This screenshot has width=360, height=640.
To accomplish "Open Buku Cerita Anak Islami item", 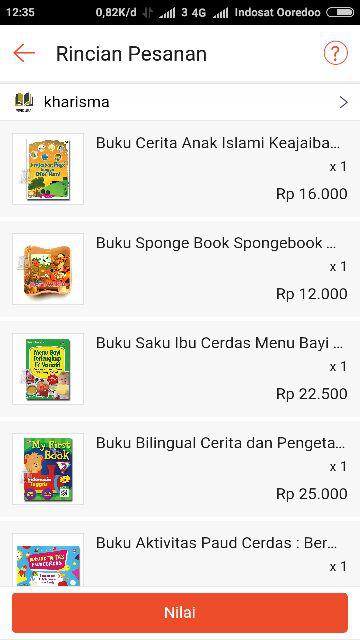I will [x=180, y=169].
